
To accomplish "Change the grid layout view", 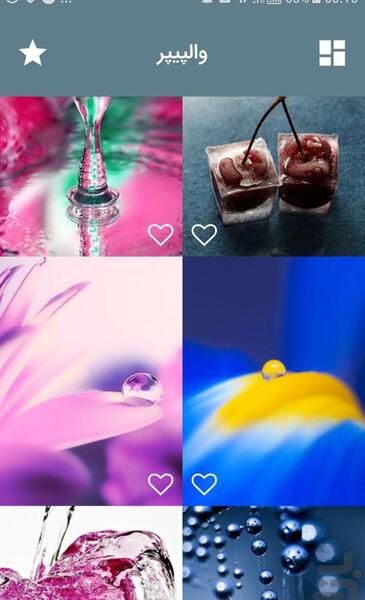I will tap(332, 53).
